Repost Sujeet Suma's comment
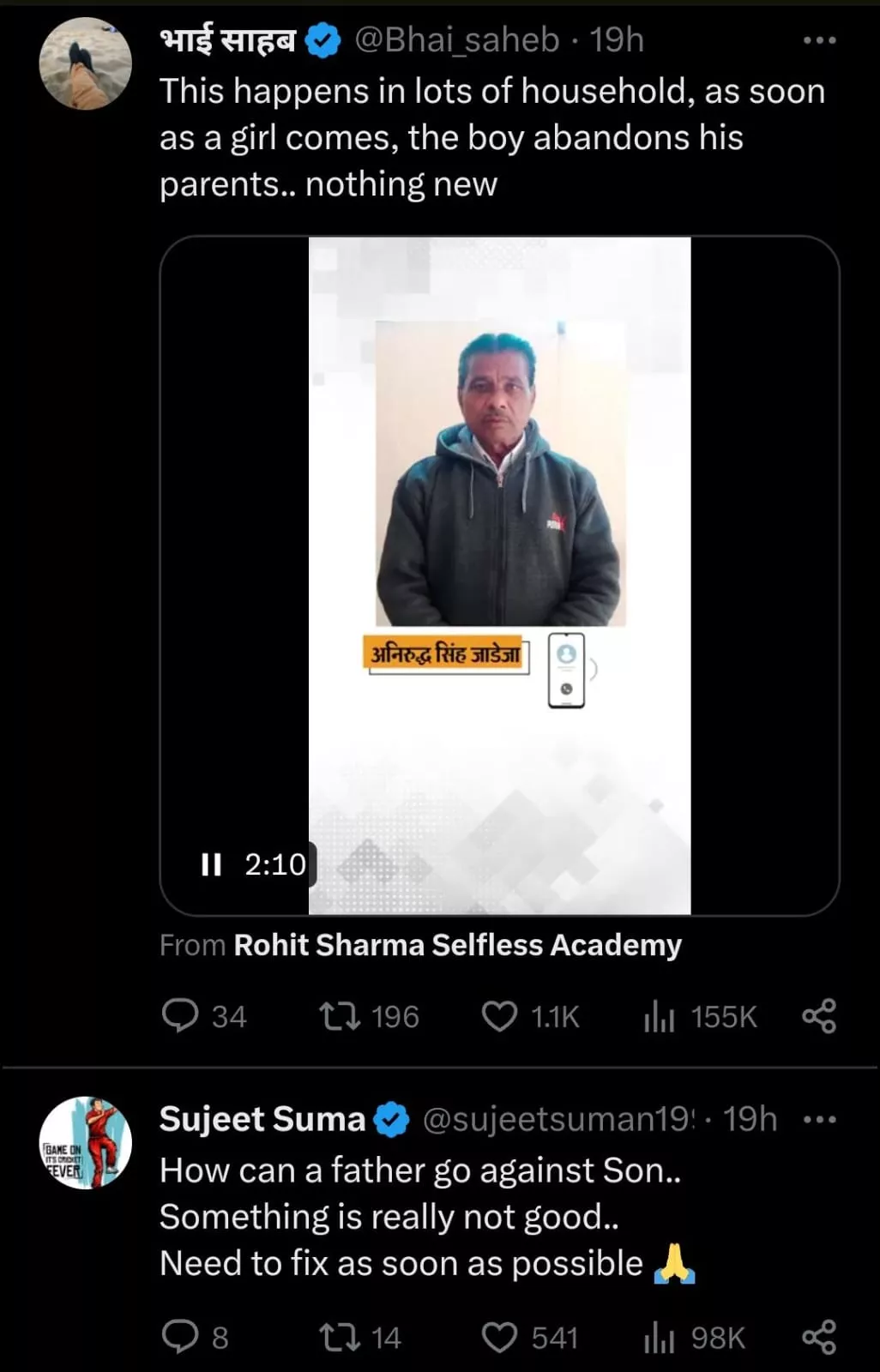880x1372 pixels. pos(339,1337)
